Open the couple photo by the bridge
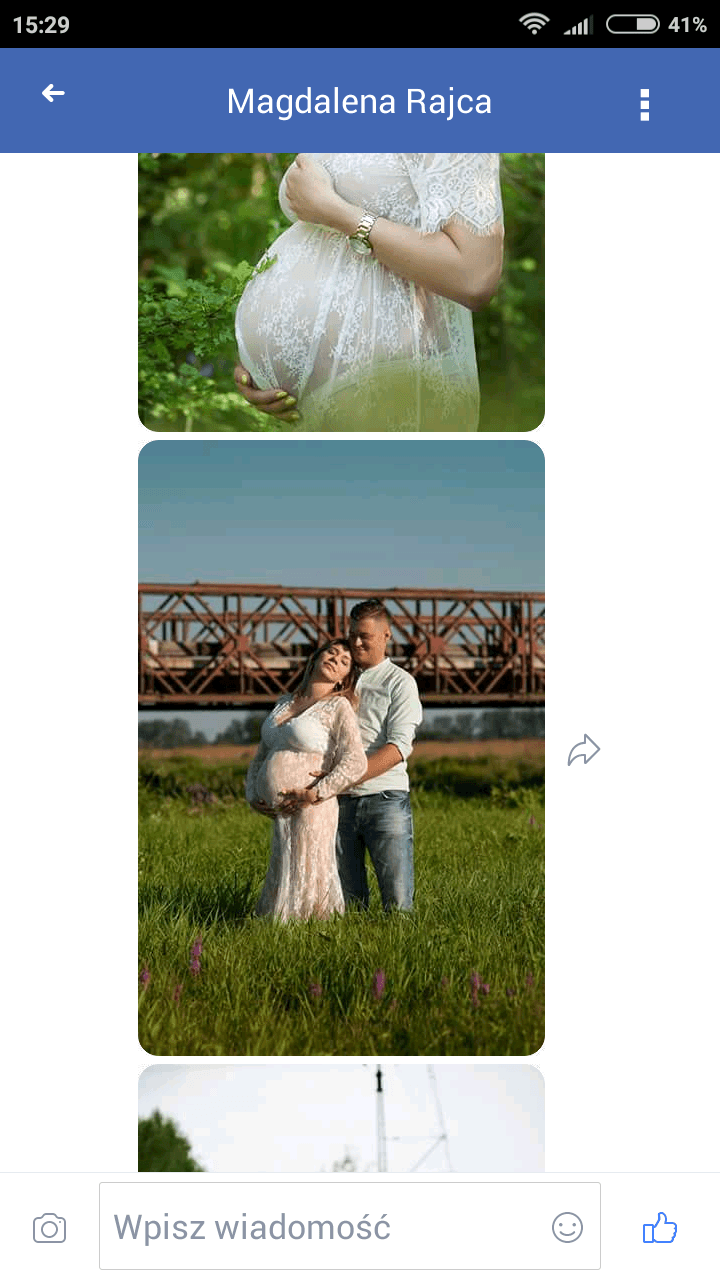The width and height of the screenshot is (720, 1280). (341, 748)
